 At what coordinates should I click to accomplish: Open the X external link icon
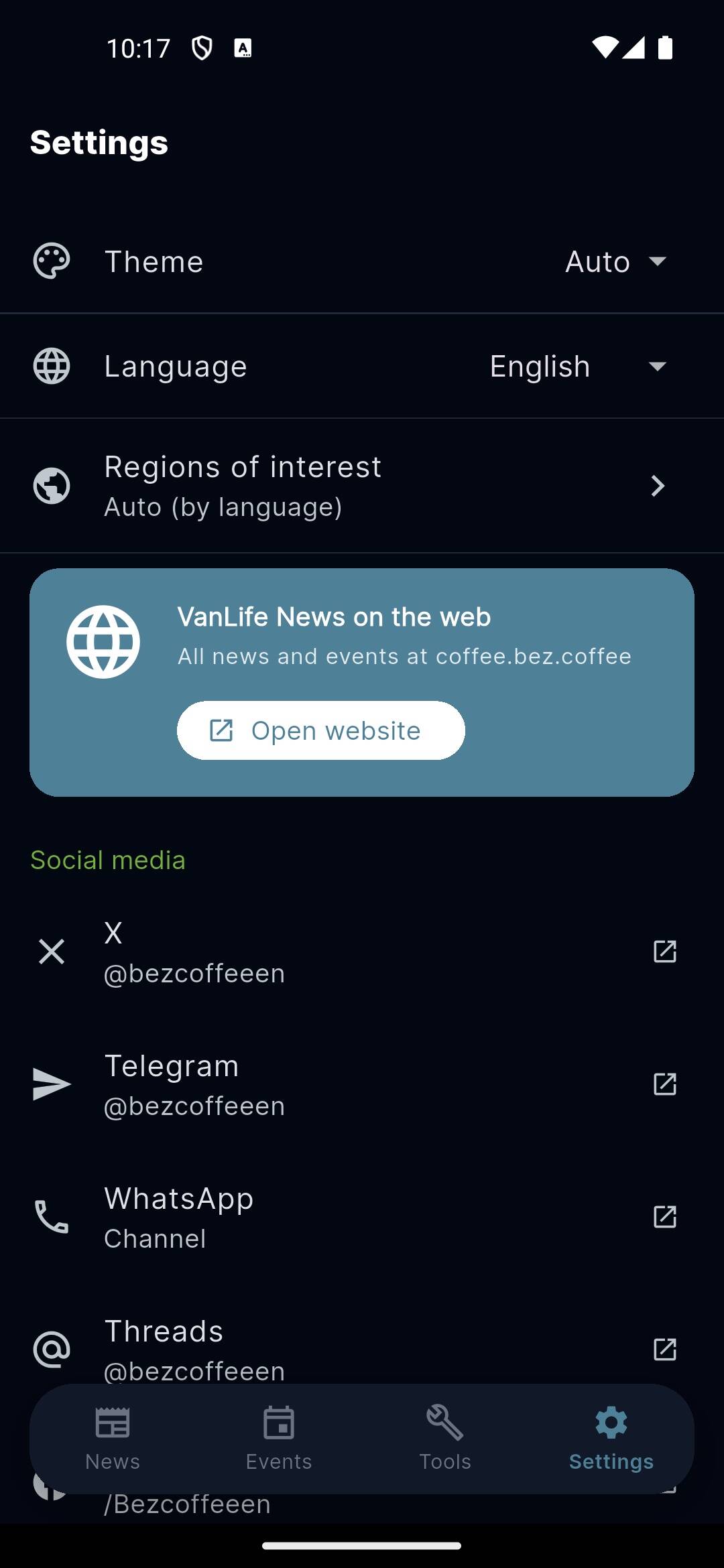(x=664, y=951)
